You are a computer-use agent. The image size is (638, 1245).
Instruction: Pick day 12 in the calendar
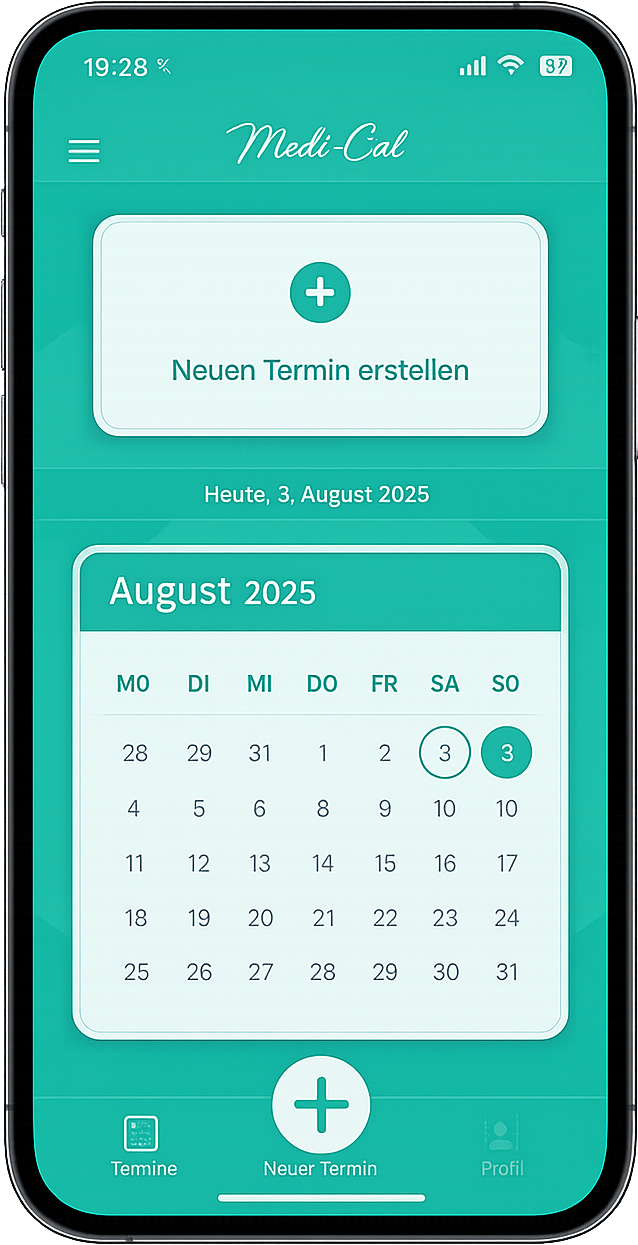199,863
